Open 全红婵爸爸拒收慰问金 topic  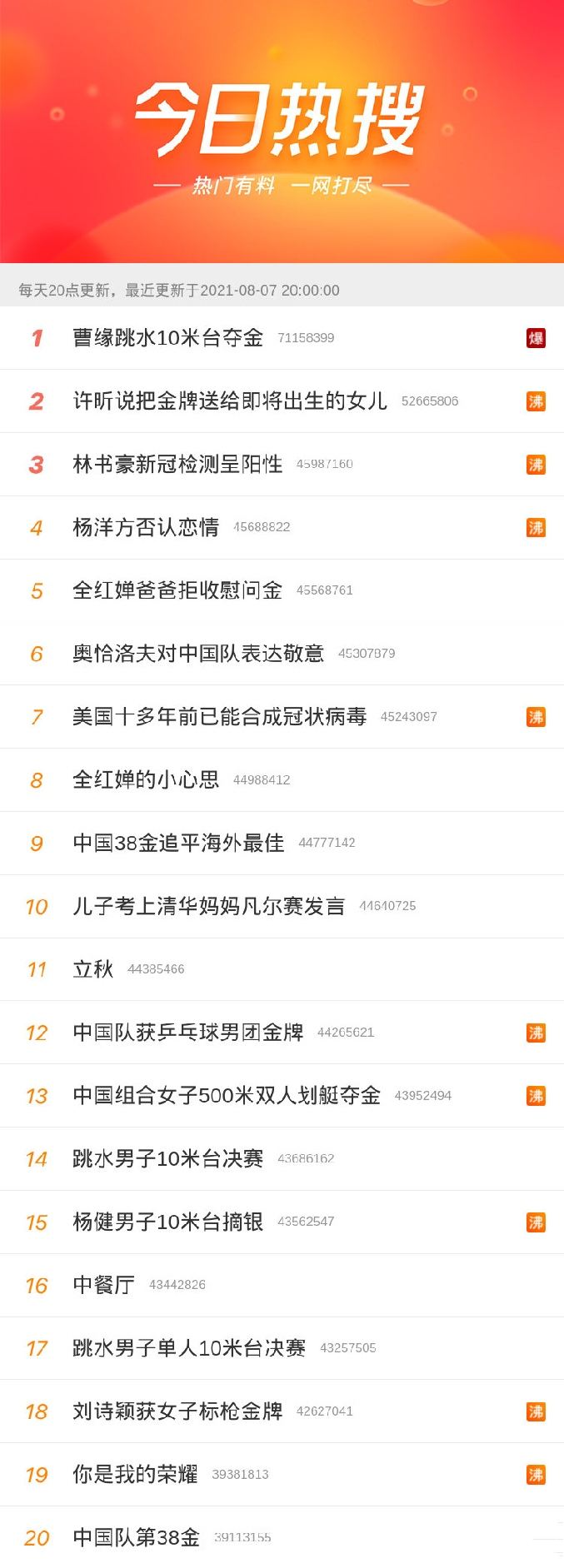pos(177,590)
